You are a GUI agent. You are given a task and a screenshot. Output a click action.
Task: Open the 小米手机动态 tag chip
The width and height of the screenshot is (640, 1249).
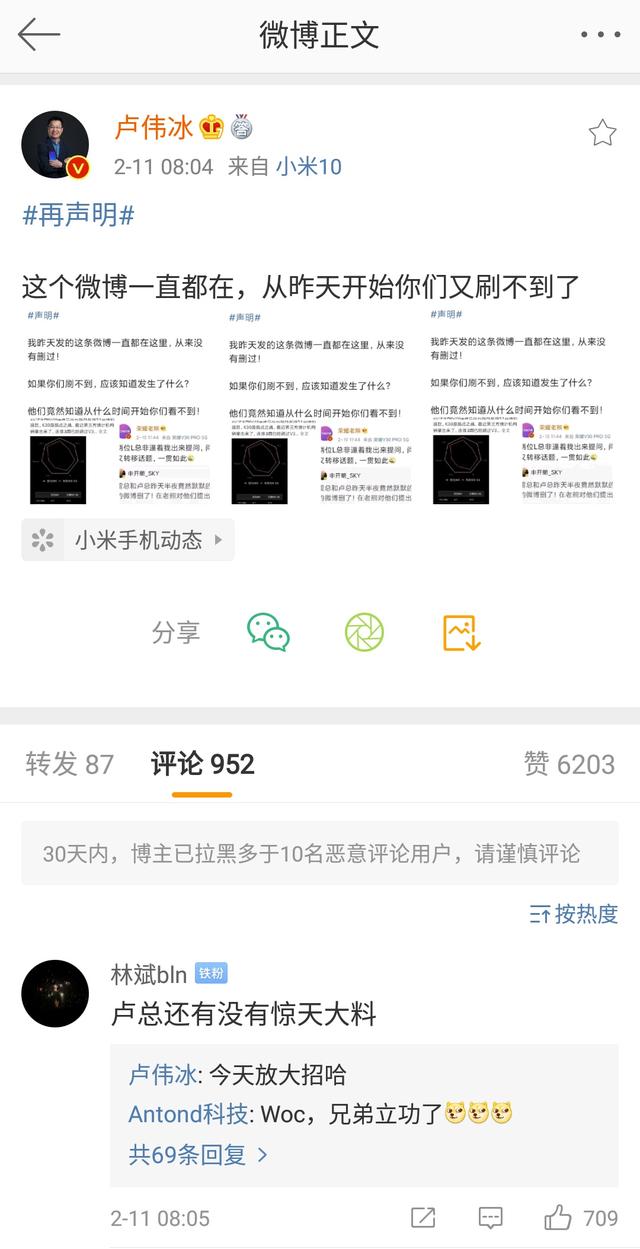[128, 540]
